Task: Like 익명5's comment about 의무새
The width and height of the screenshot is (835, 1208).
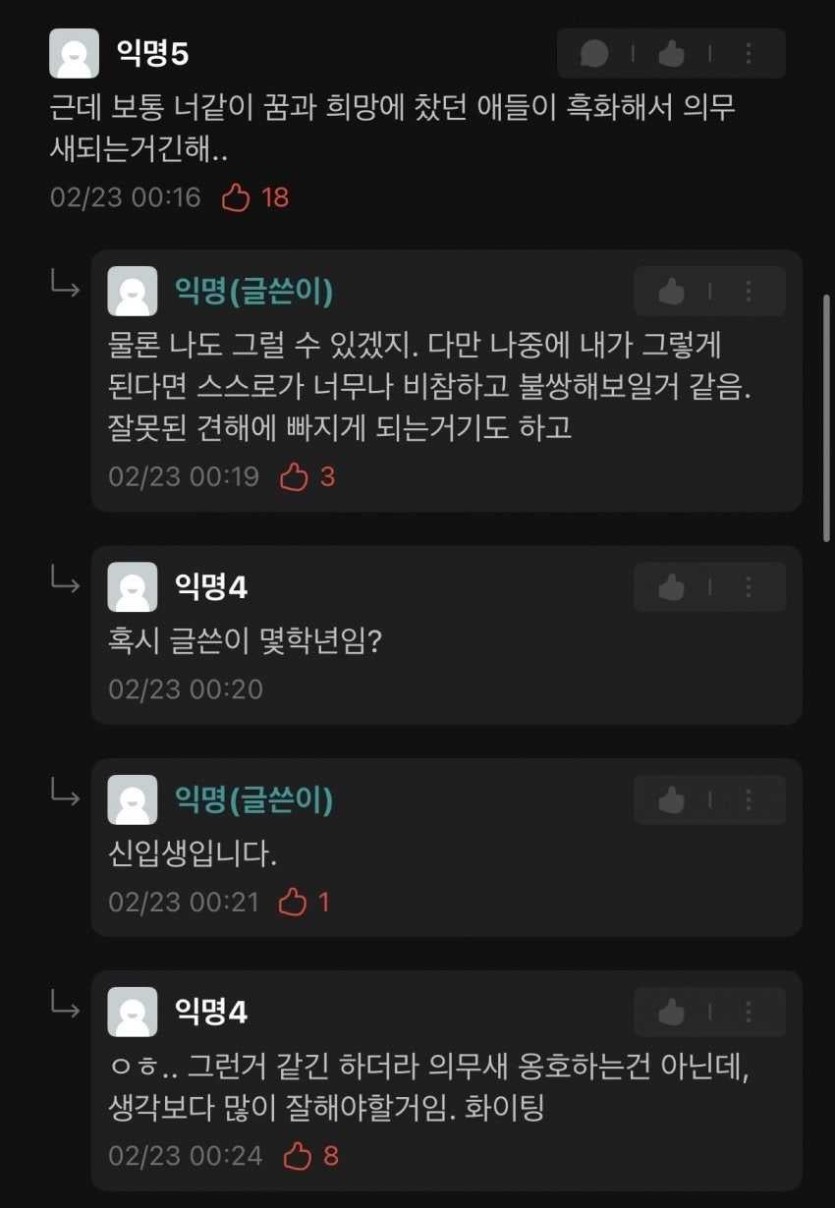Action: [x=671, y=54]
